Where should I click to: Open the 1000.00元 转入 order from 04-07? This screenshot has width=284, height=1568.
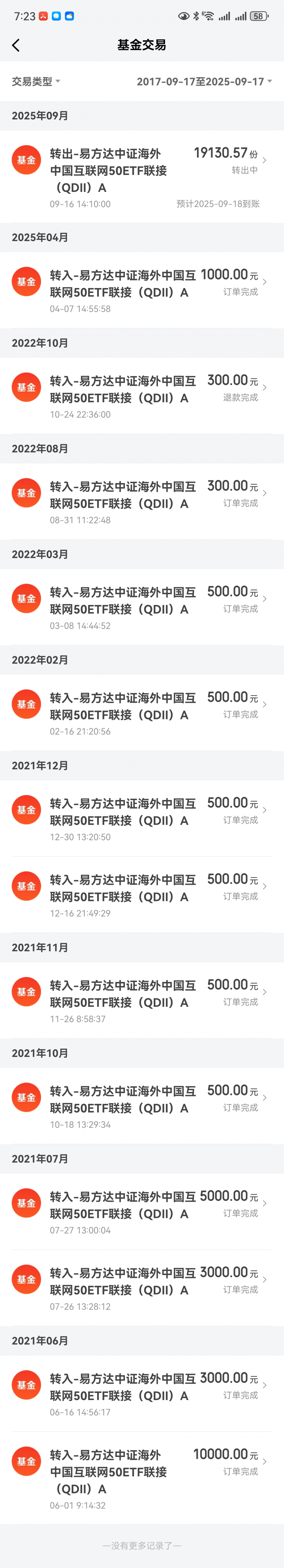142,290
